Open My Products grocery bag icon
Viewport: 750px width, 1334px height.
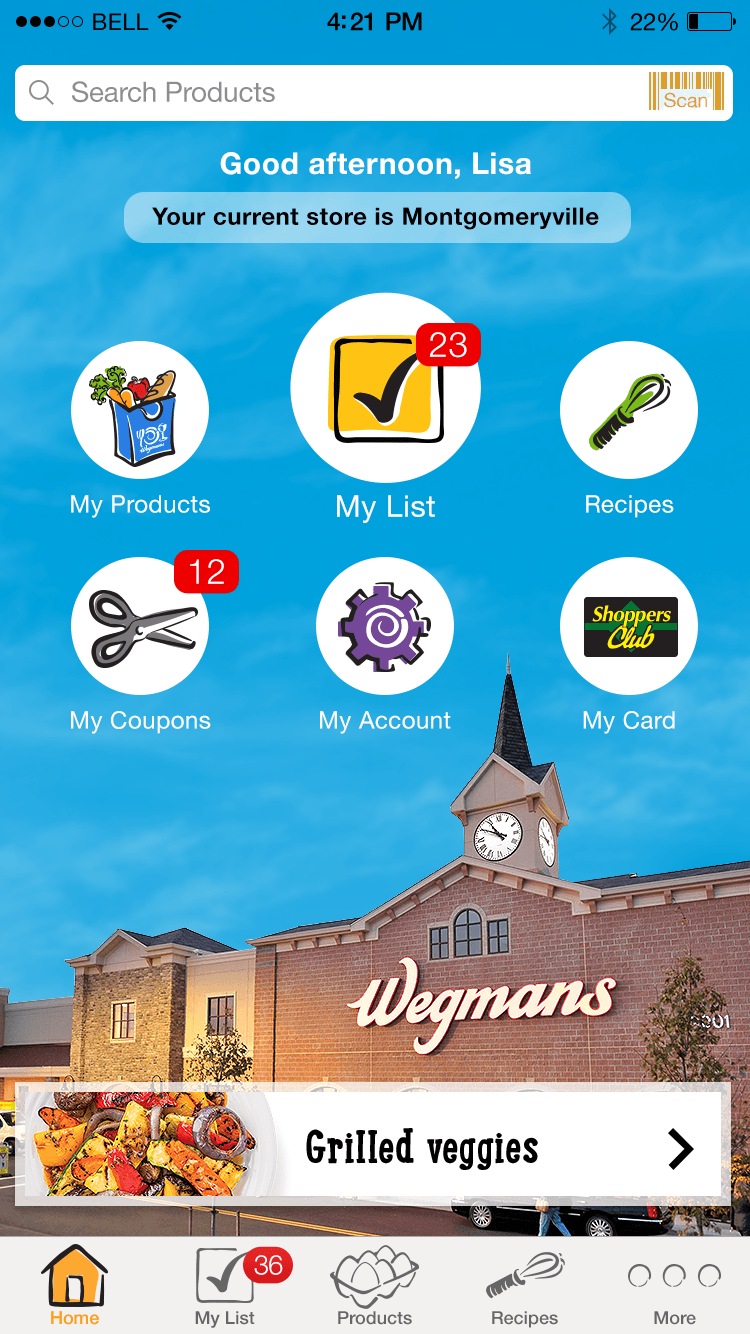pos(139,409)
